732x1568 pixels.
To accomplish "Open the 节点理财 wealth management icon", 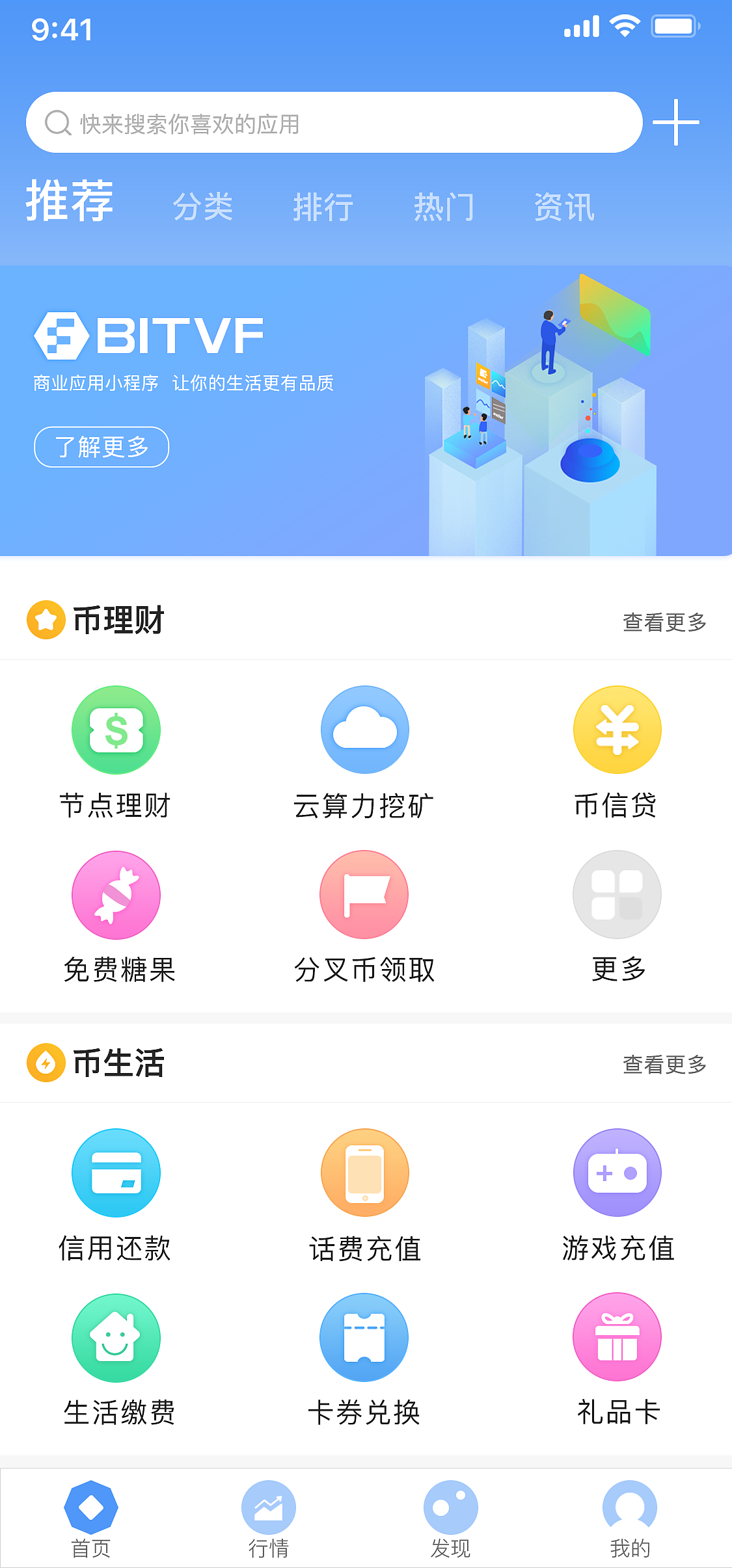I will coord(115,730).
